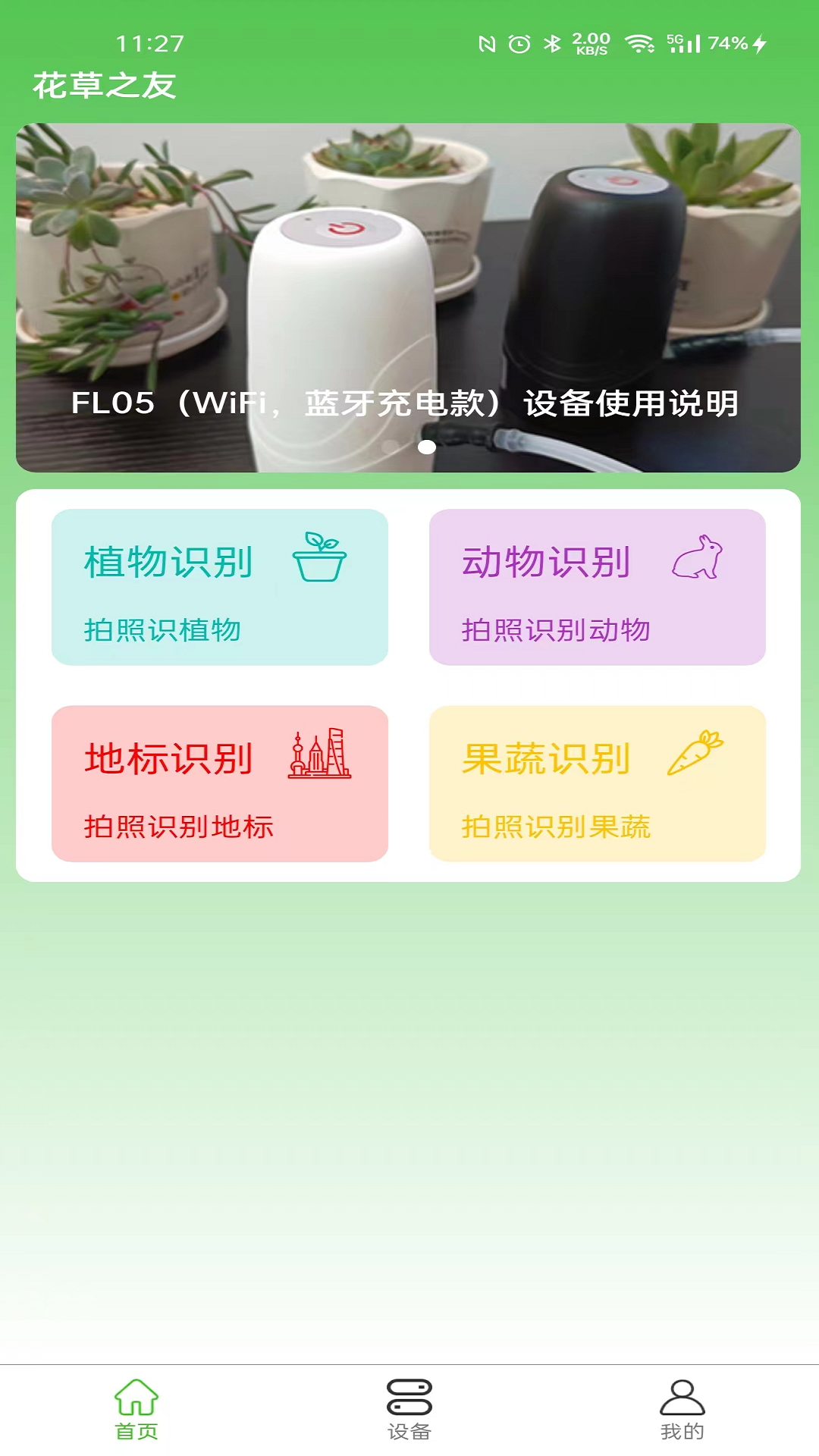
Task: Click the Bluetooth icon in the status bar
Action: point(553,42)
